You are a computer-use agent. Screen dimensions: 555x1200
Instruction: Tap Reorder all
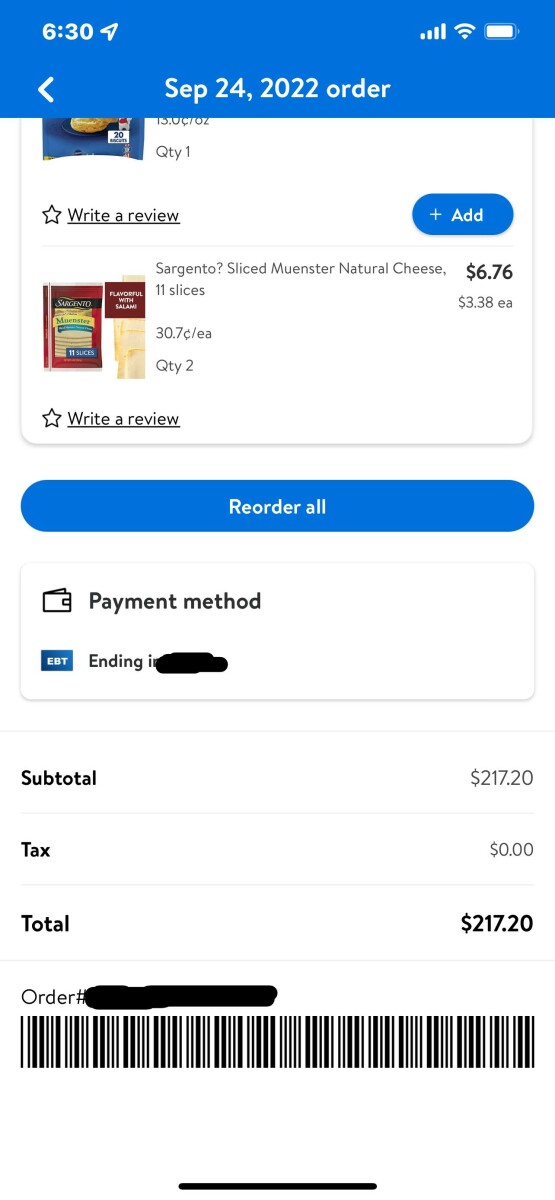[x=277, y=506]
